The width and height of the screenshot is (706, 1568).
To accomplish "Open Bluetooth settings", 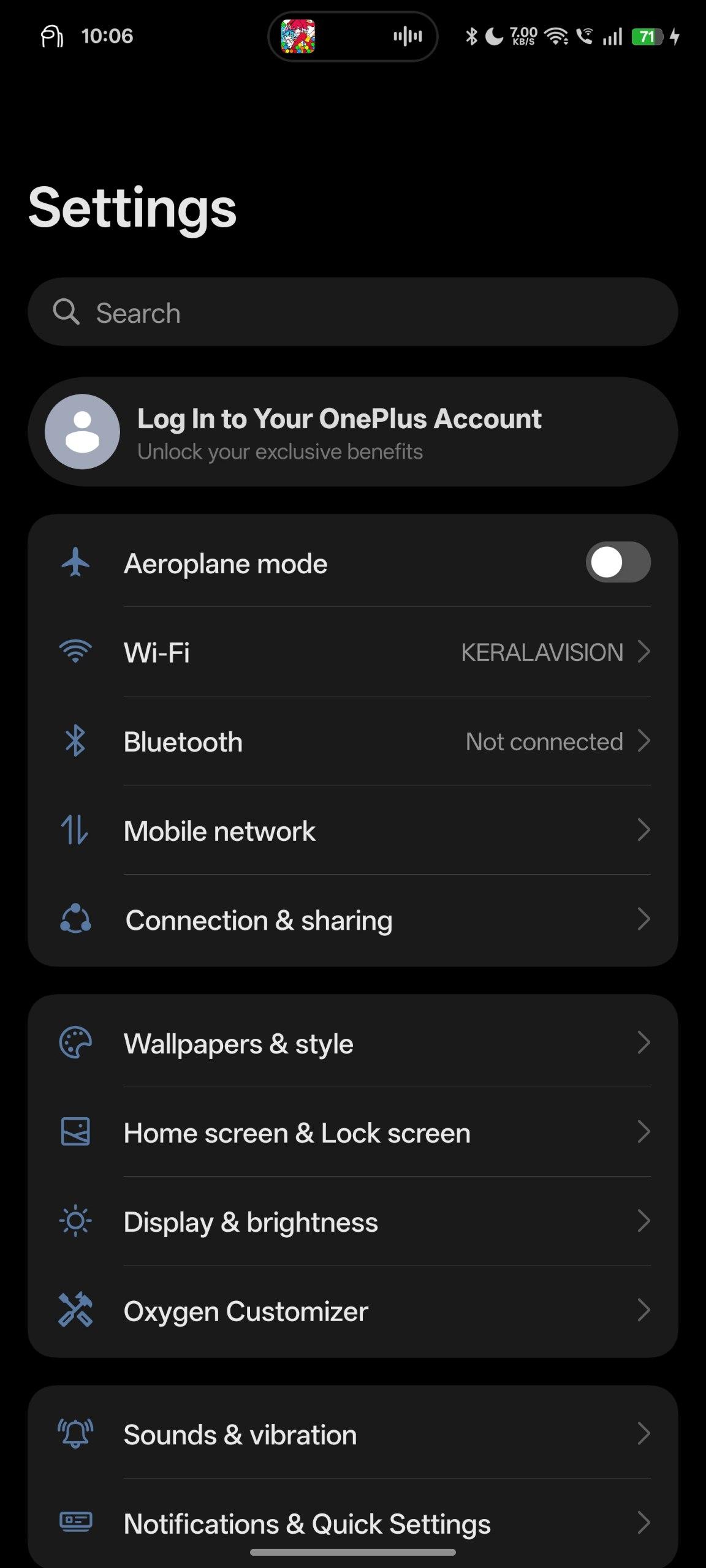I will (352, 741).
